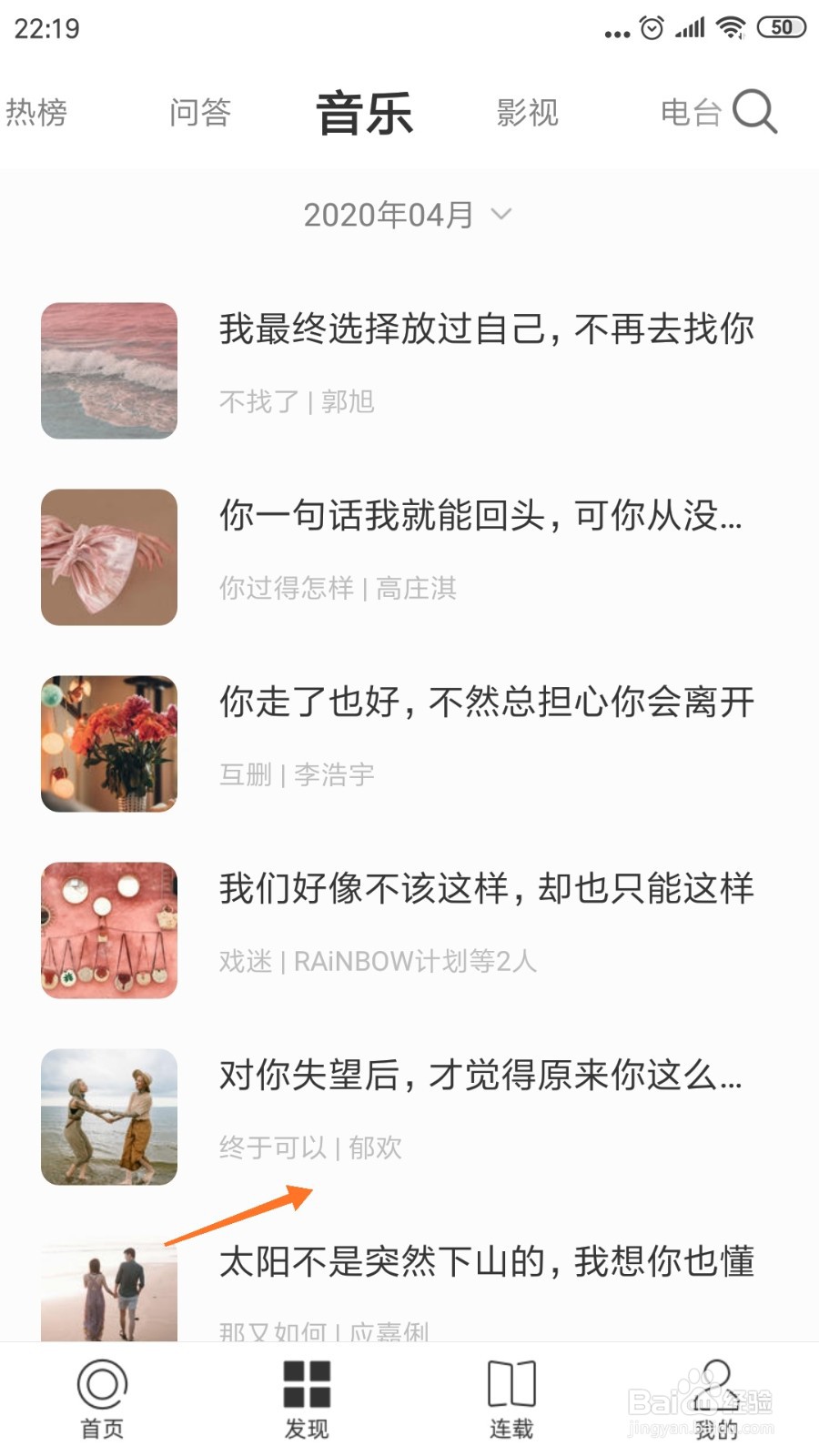
Task: Open the song 互删 by 李浩宇
Action: tap(409, 743)
